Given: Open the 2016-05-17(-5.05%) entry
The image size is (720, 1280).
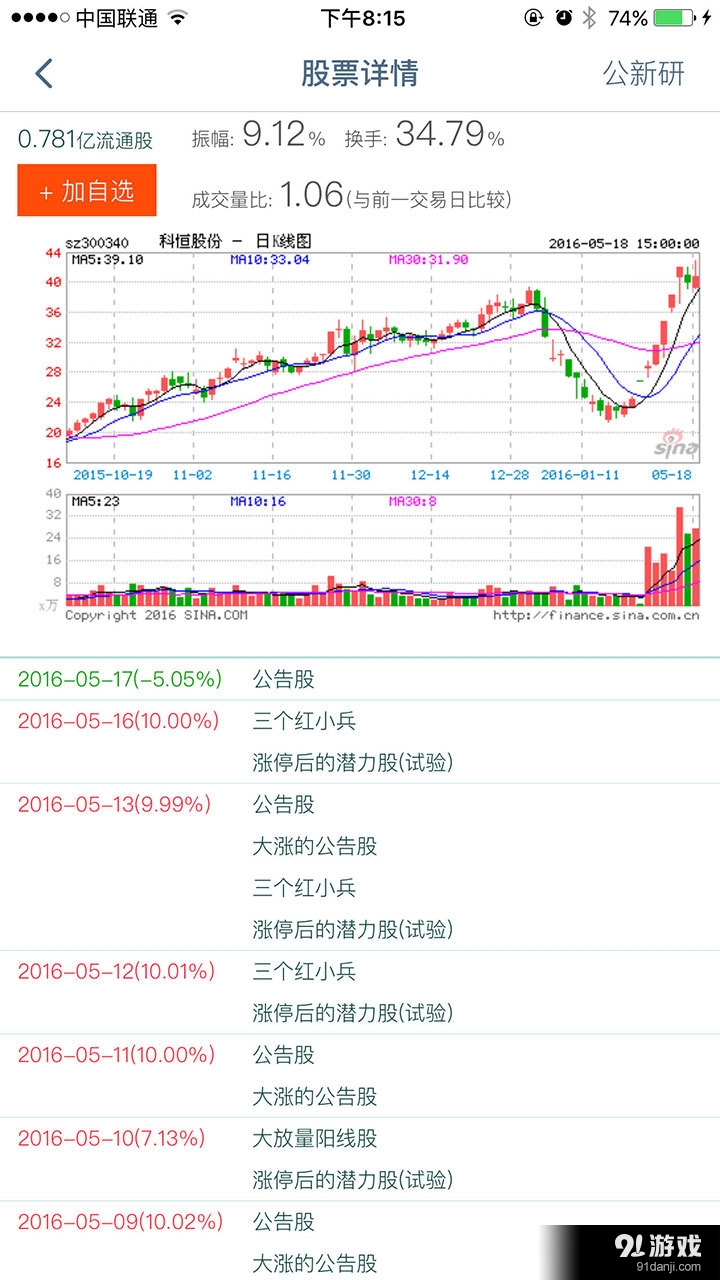Looking at the screenshot, I should pos(120,678).
